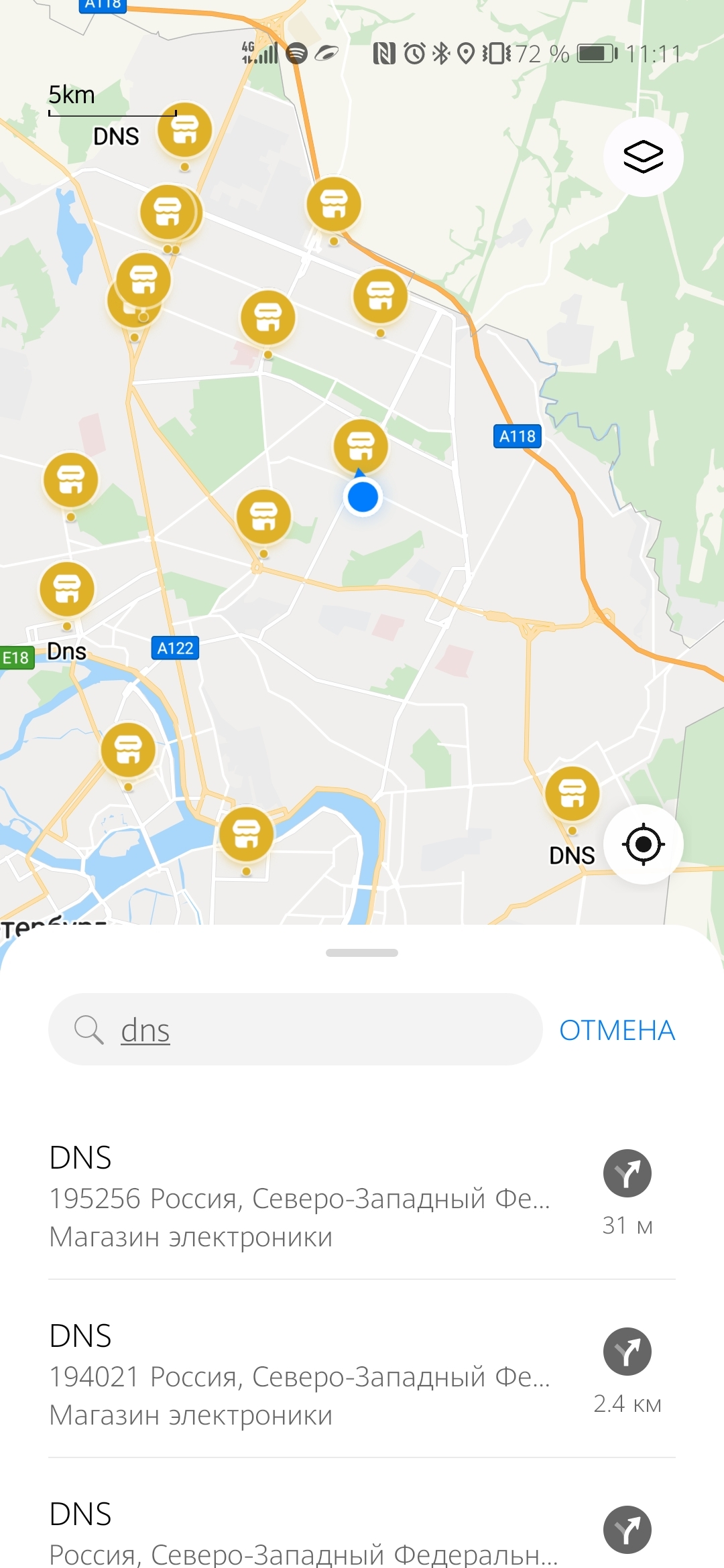Select the store marker above the 'Dns' label near E18

point(67,589)
